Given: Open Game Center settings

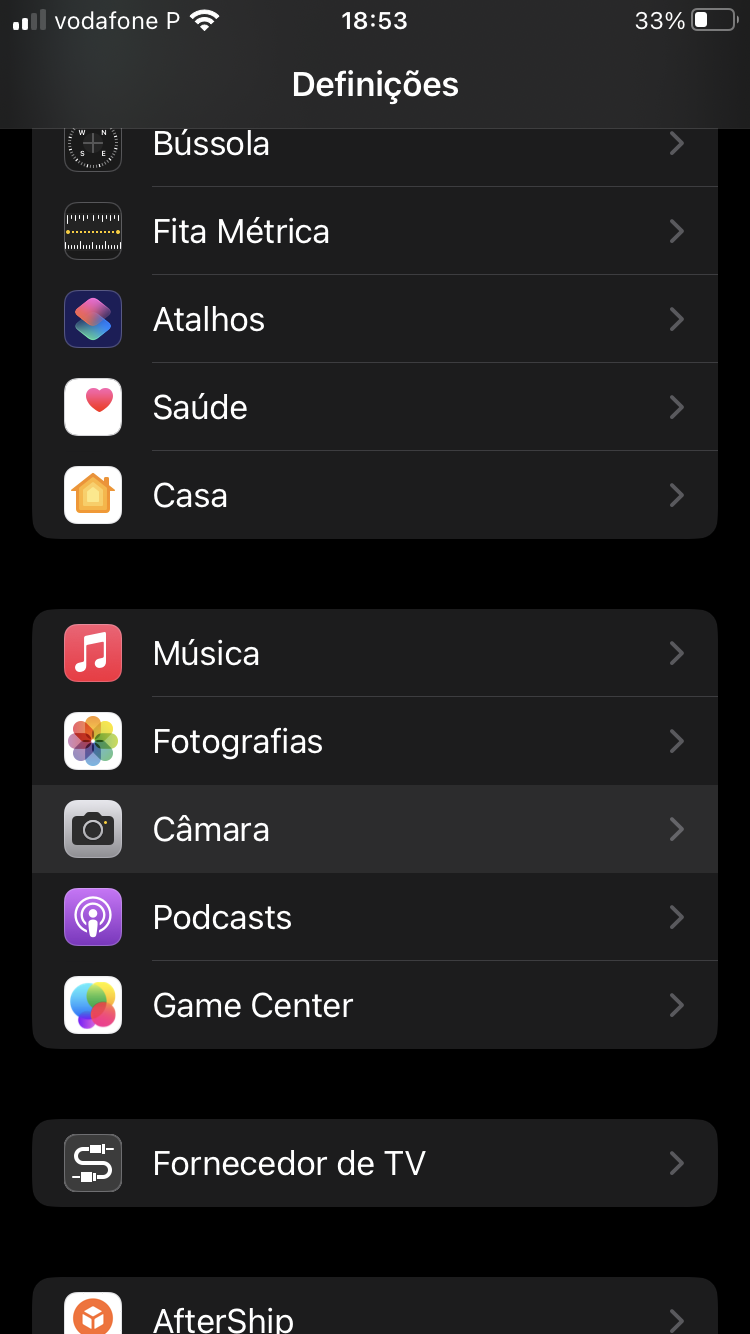Looking at the screenshot, I should click(375, 1005).
